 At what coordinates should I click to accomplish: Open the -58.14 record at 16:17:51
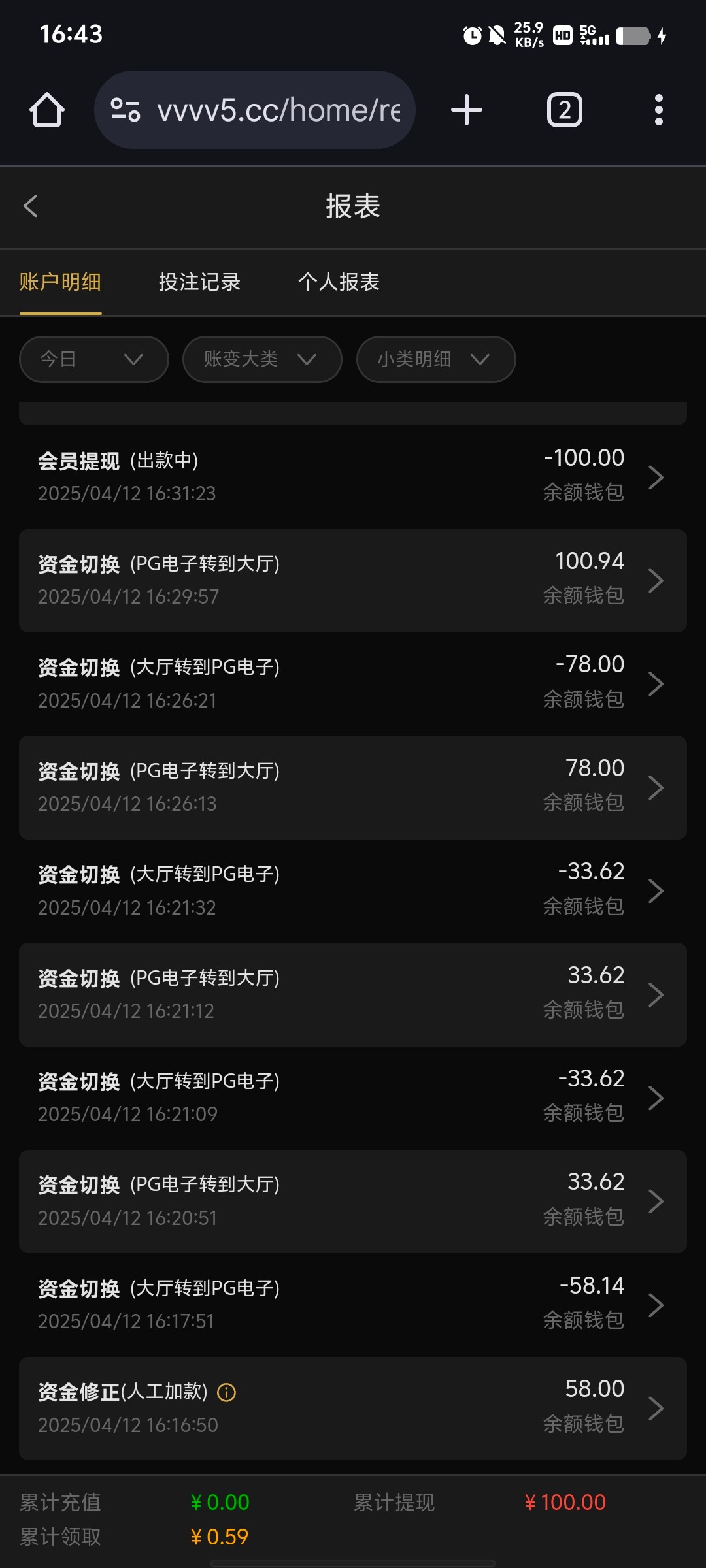click(x=353, y=1305)
